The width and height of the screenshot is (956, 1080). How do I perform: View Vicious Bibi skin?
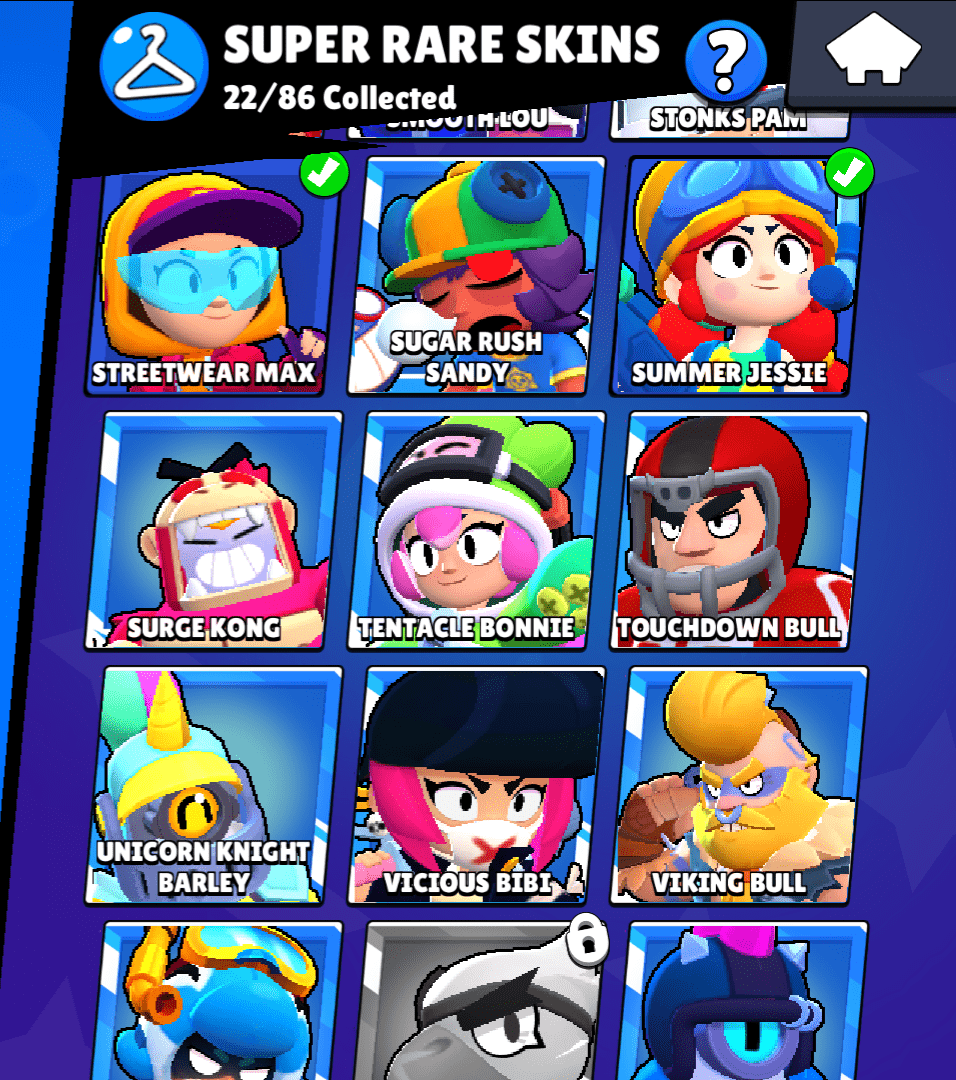click(x=478, y=785)
